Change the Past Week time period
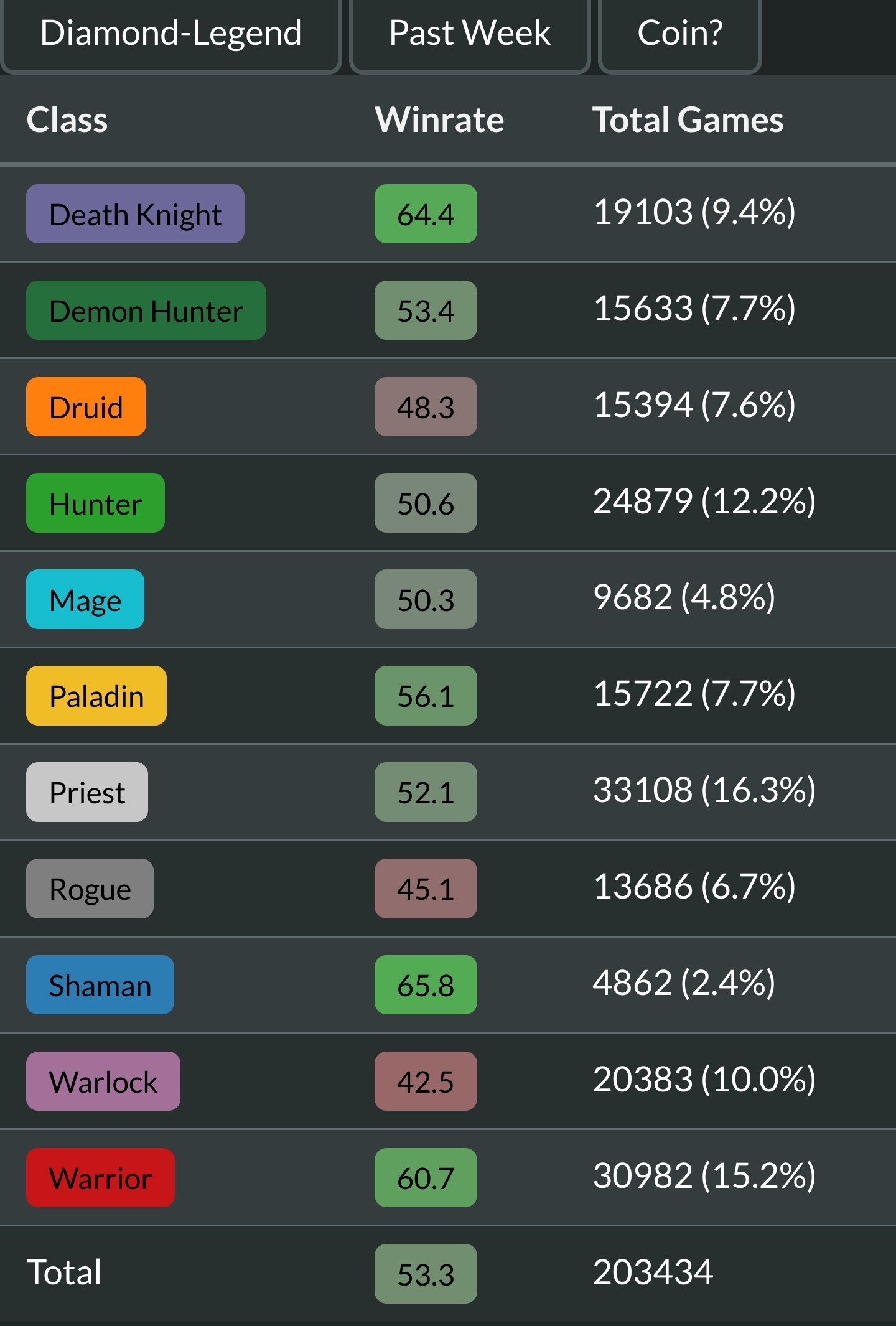Image resolution: width=896 pixels, height=1326 pixels. pyautogui.click(x=470, y=34)
